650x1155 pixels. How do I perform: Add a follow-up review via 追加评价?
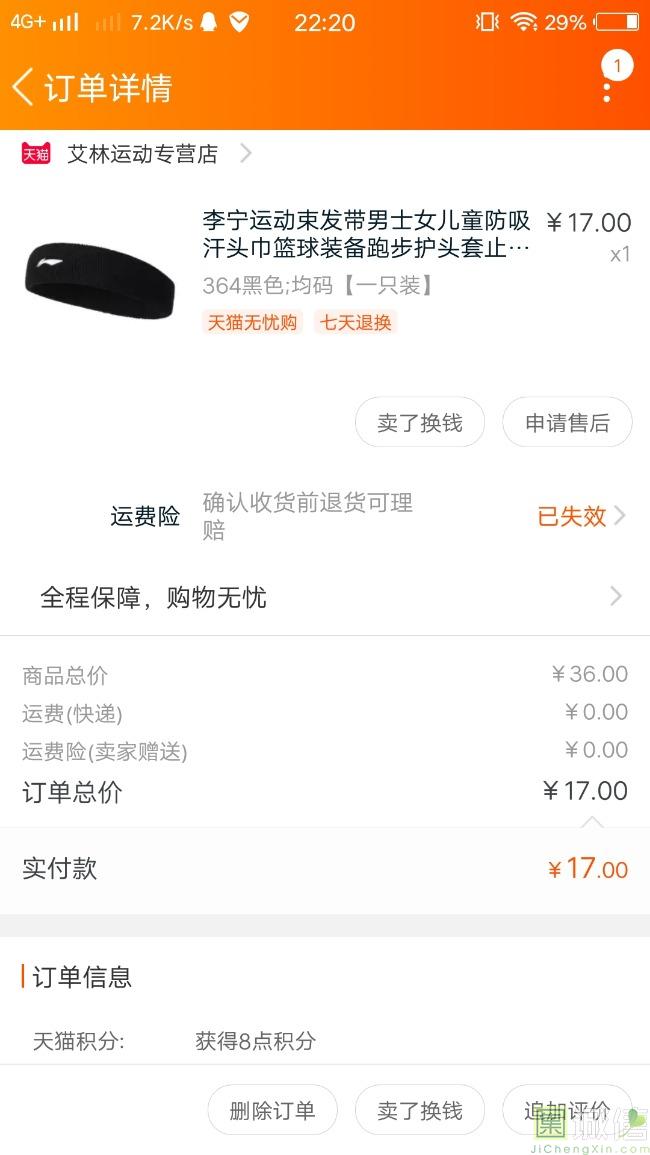coord(567,1110)
